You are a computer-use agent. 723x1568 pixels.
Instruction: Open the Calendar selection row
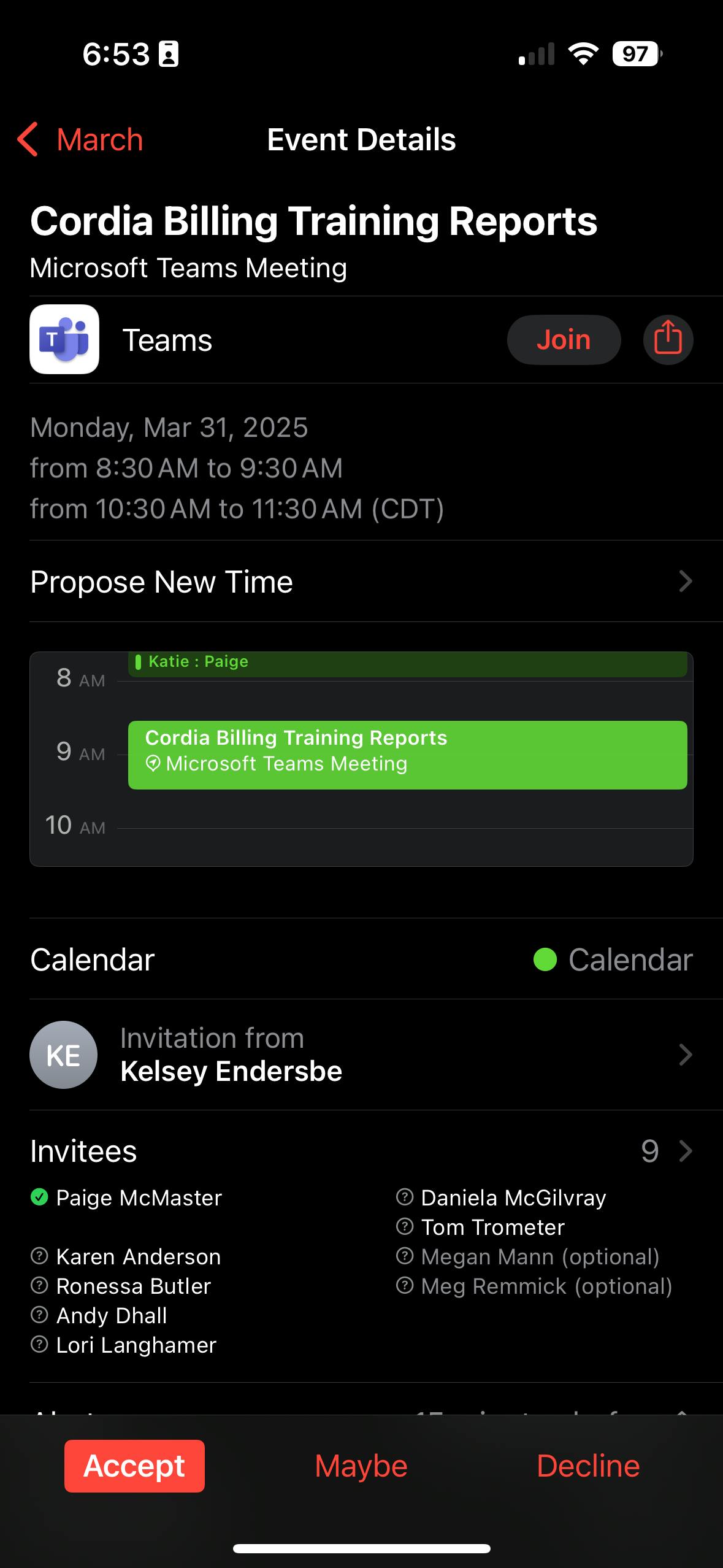[361, 959]
